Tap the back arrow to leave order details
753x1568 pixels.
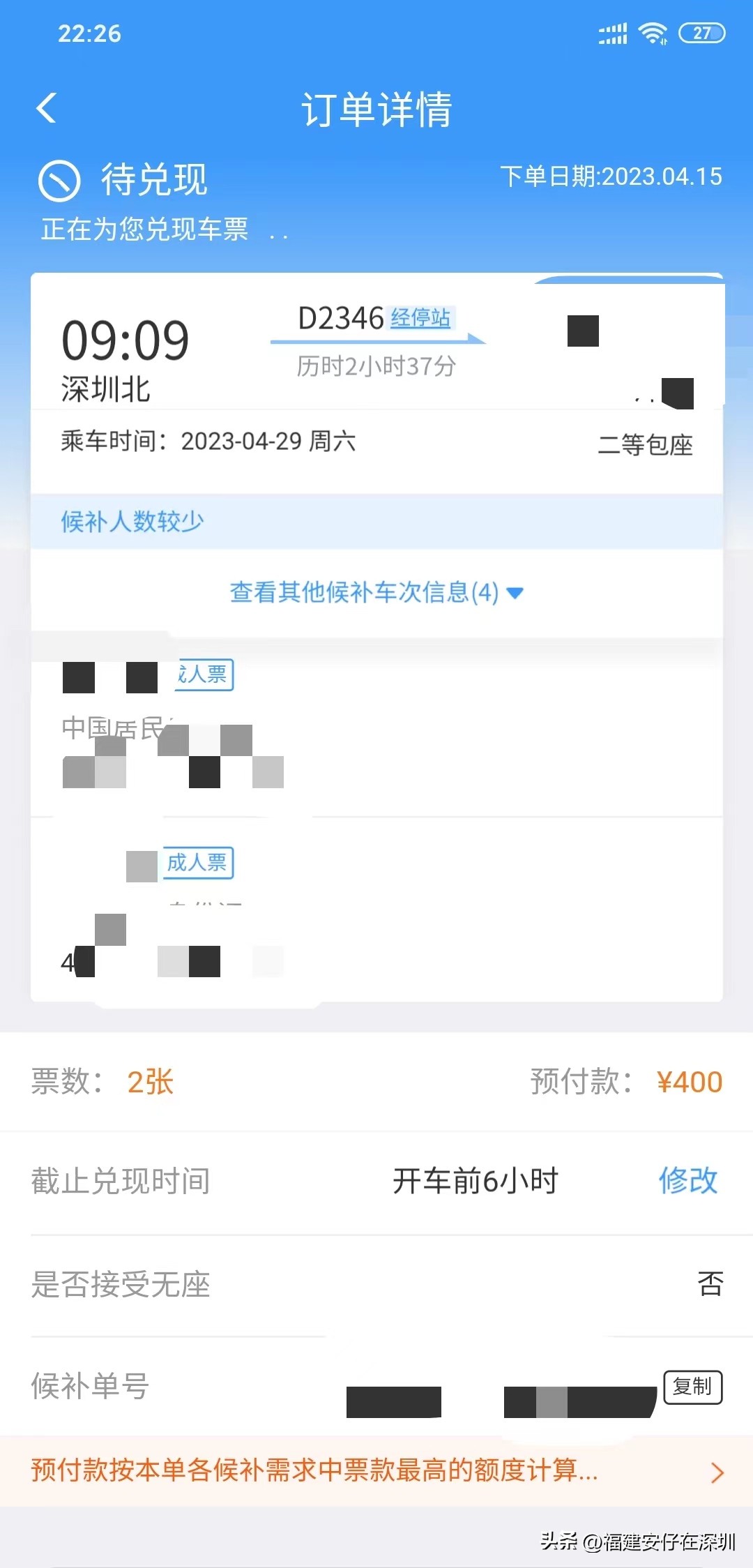coord(46,109)
